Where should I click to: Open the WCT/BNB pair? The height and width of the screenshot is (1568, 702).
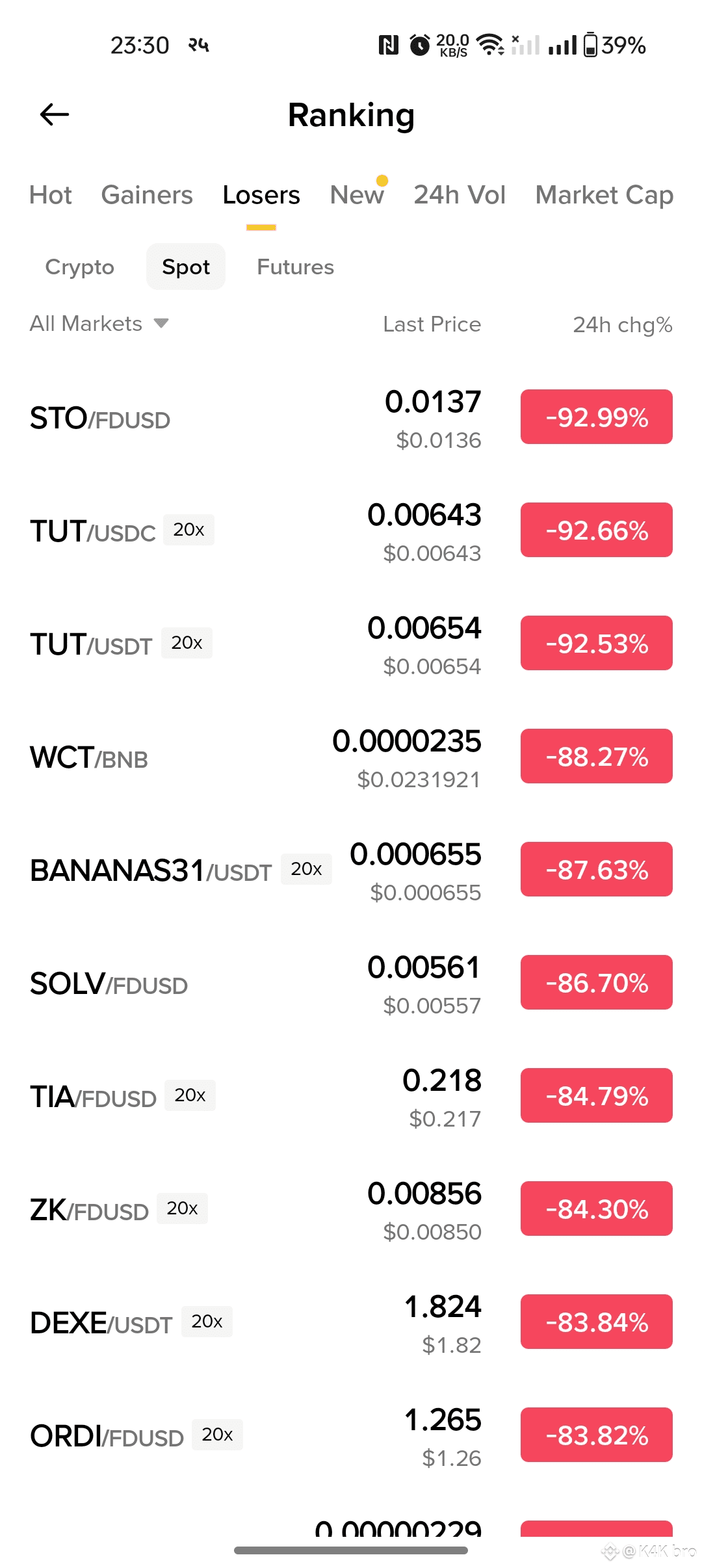89,758
